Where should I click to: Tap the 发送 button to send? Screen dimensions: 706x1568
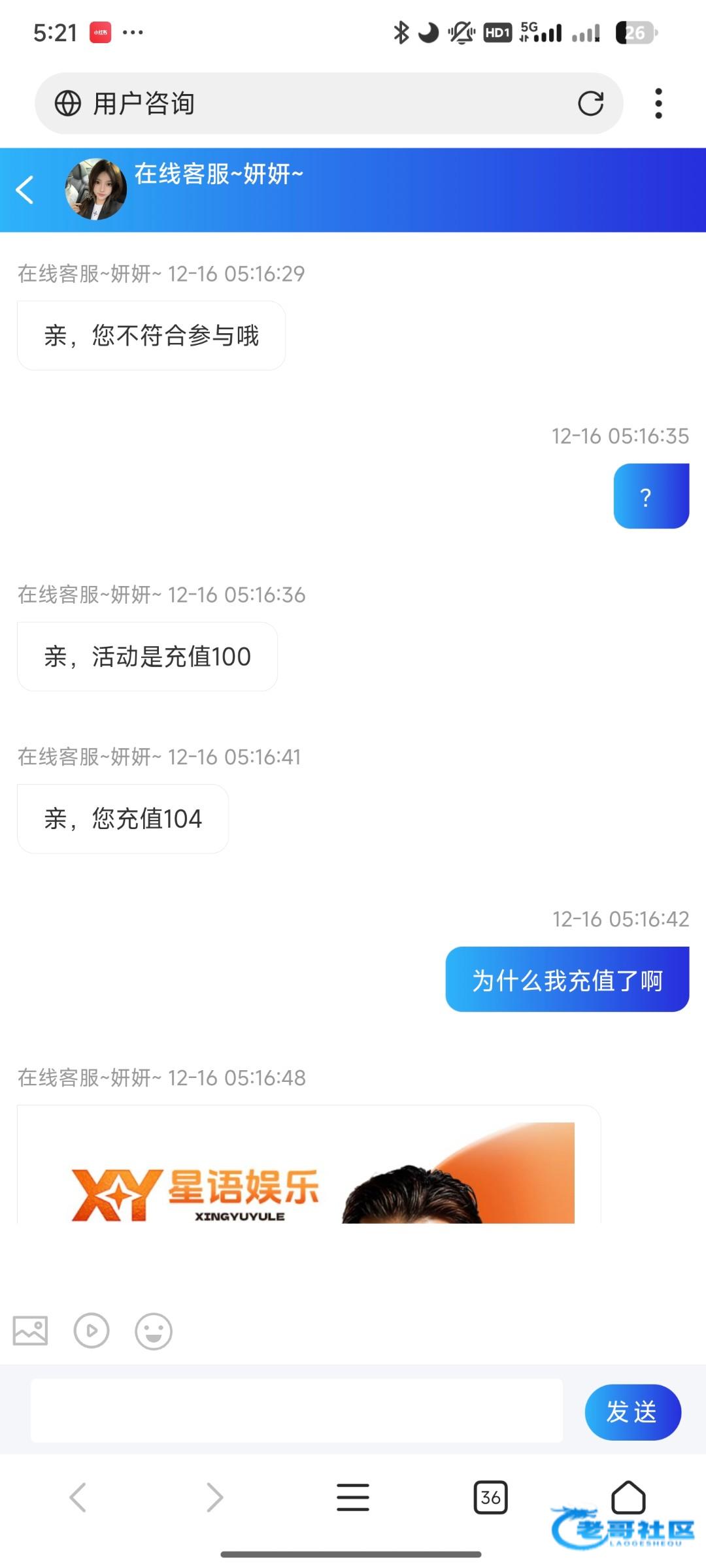[632, 1412]
